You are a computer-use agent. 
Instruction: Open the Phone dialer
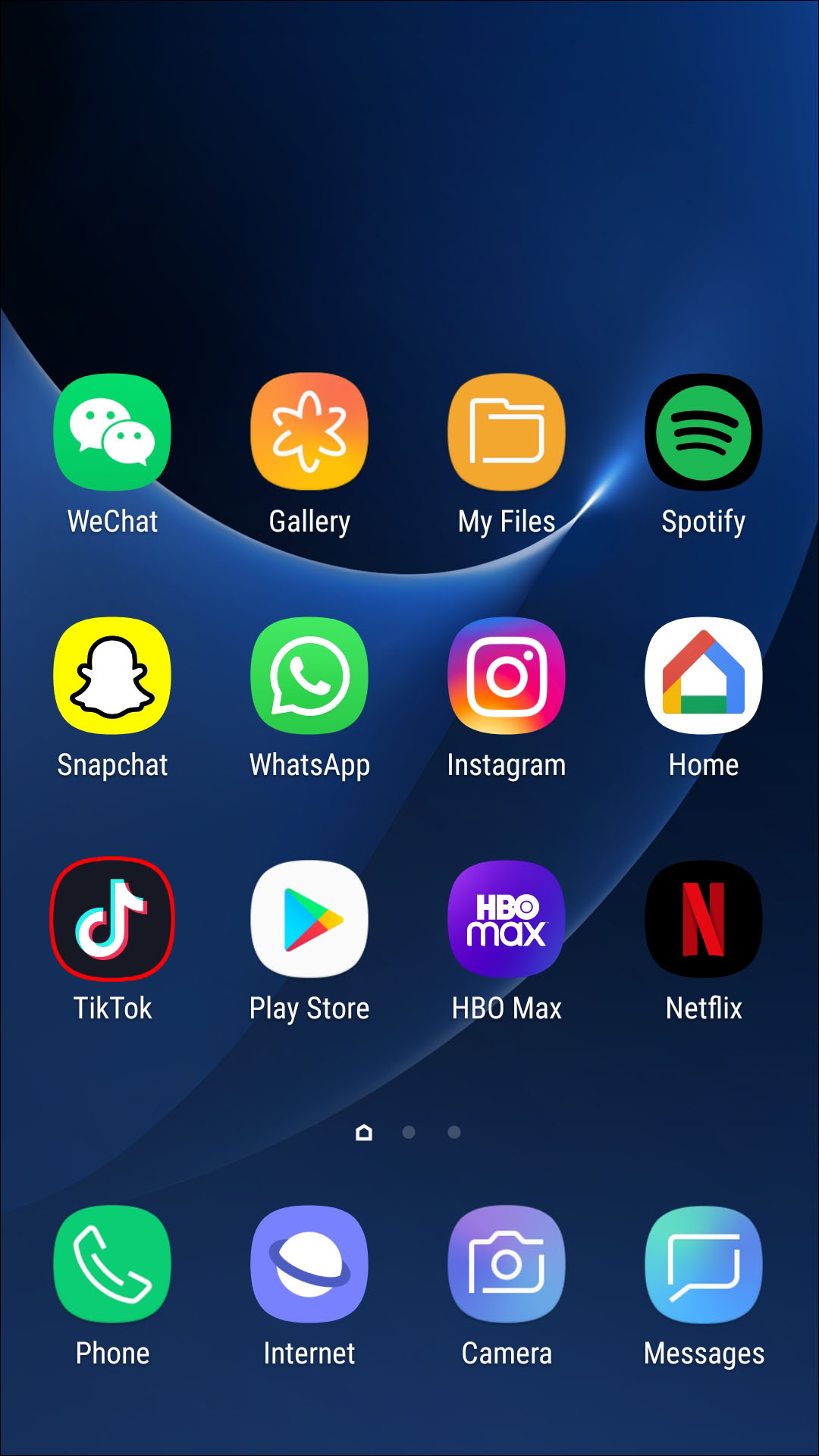coord(112,1264)
